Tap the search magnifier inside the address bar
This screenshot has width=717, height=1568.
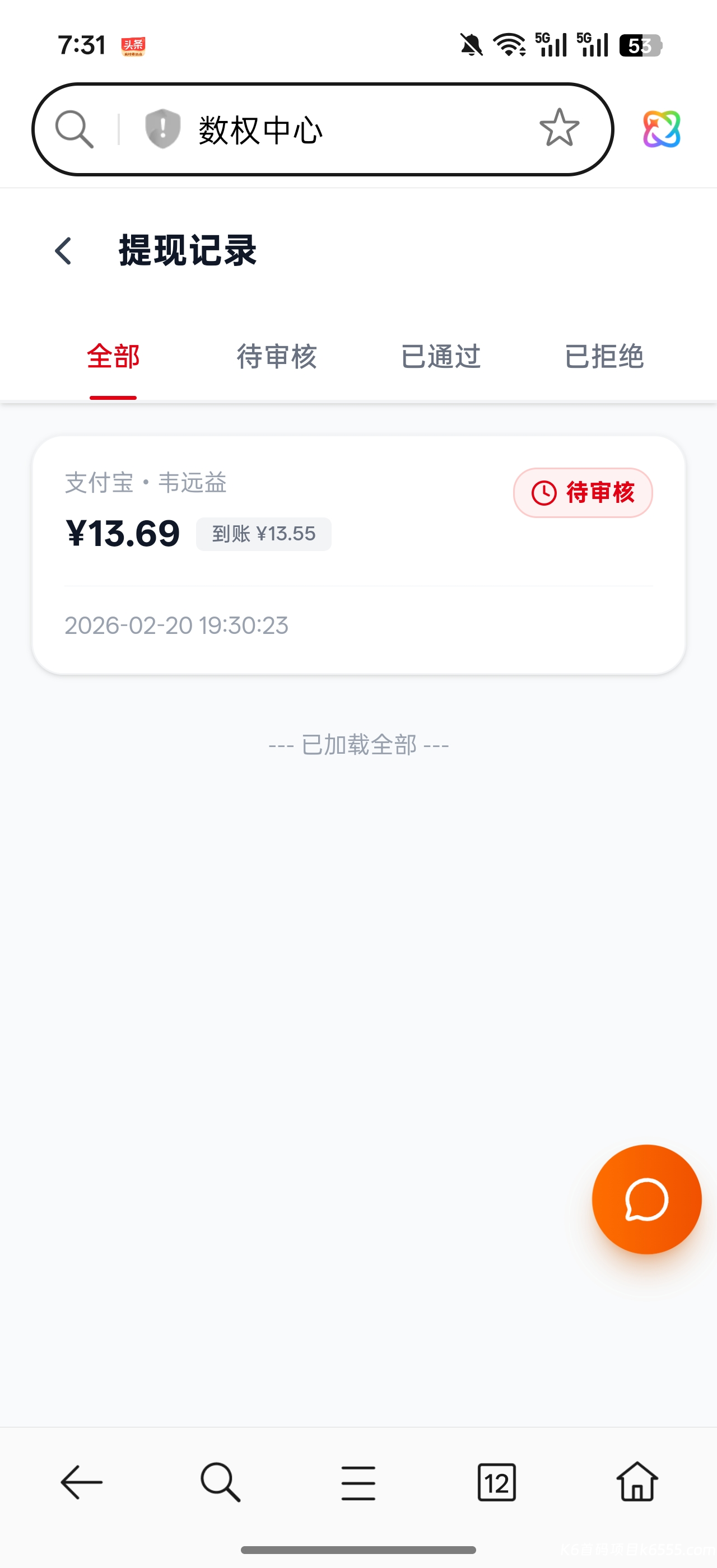(x=76, y=129)
